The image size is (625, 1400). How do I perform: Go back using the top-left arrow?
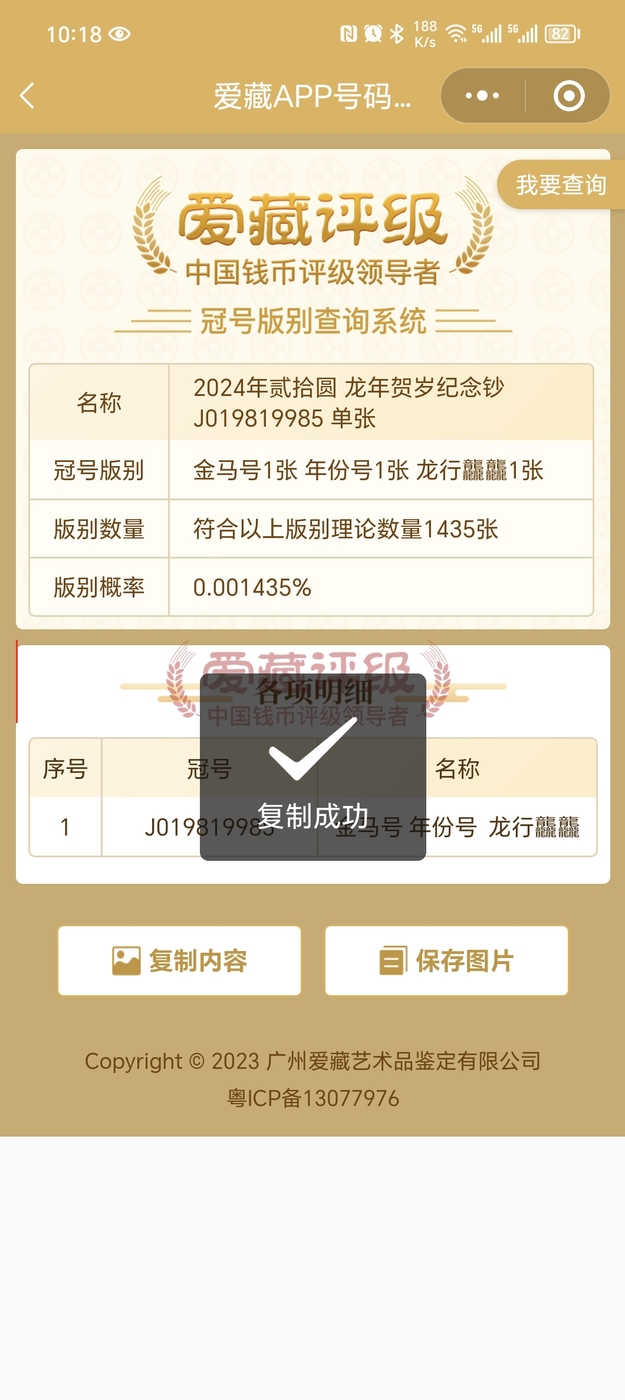tap(27, 96)
